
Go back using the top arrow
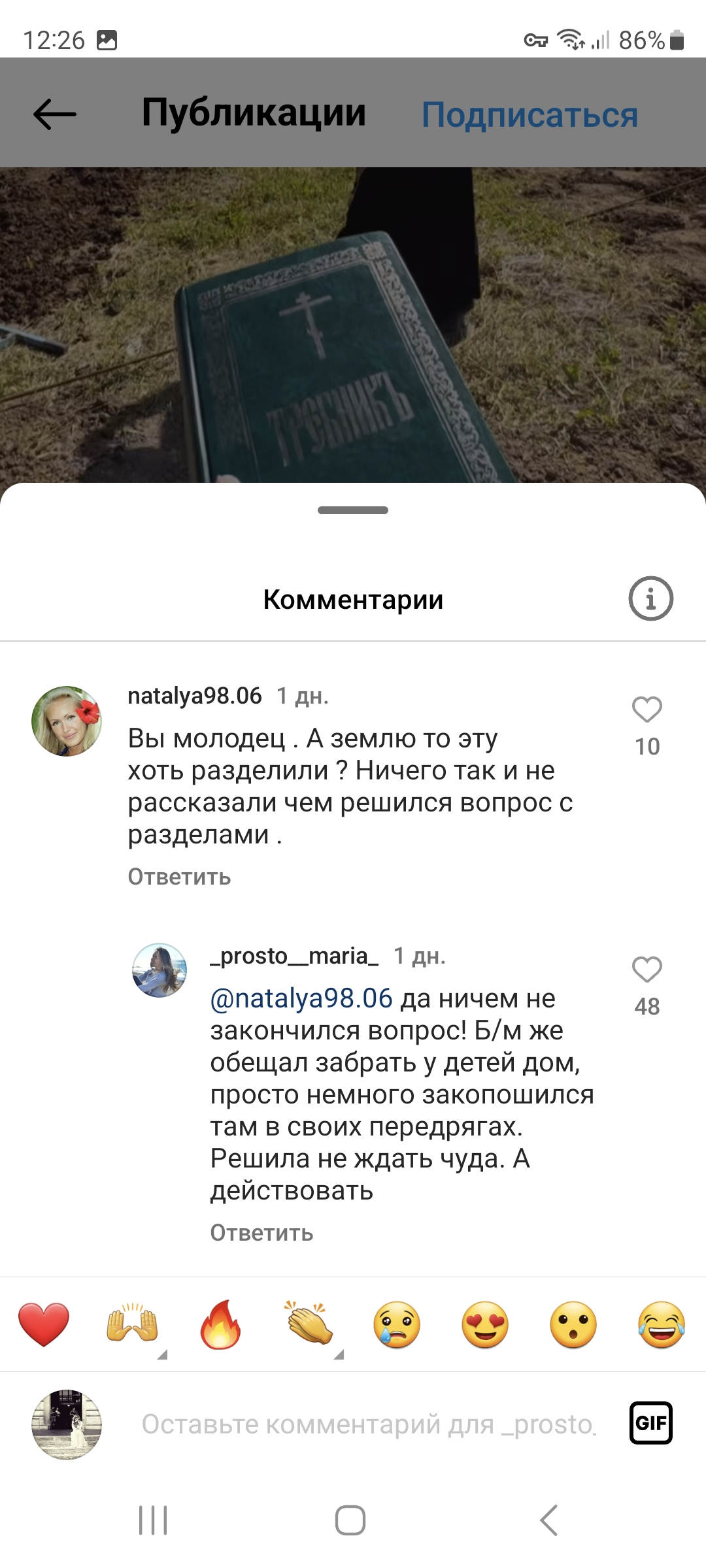tap(55, 114)
